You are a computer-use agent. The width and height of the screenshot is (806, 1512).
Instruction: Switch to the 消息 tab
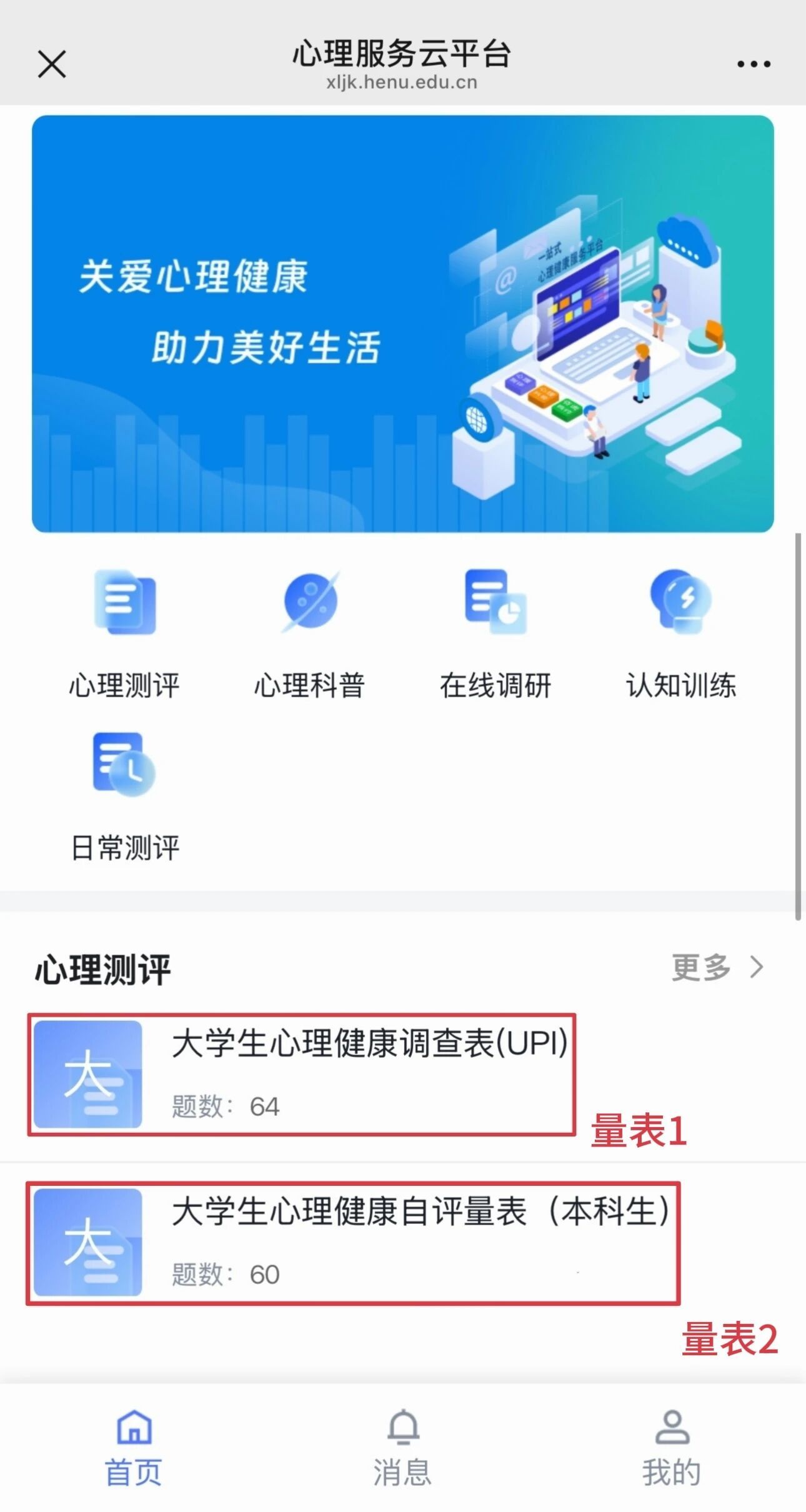coord(403,1448)
